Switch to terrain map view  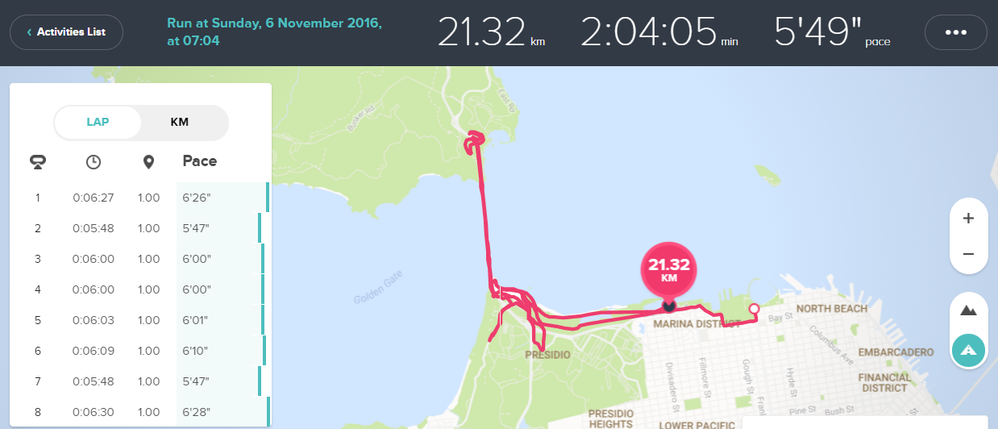pos(967,310)
